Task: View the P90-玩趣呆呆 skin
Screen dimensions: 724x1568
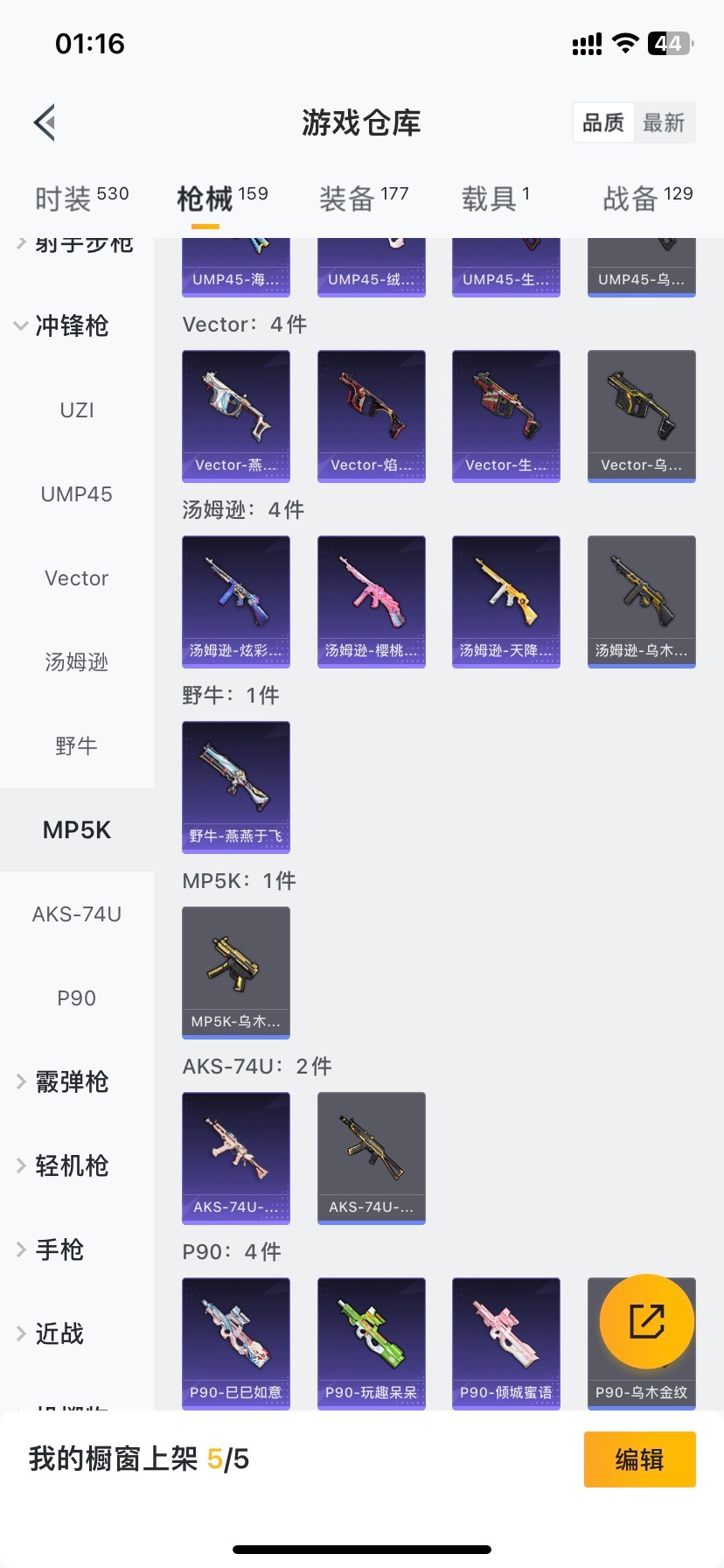Action: tap(372, 1342)
